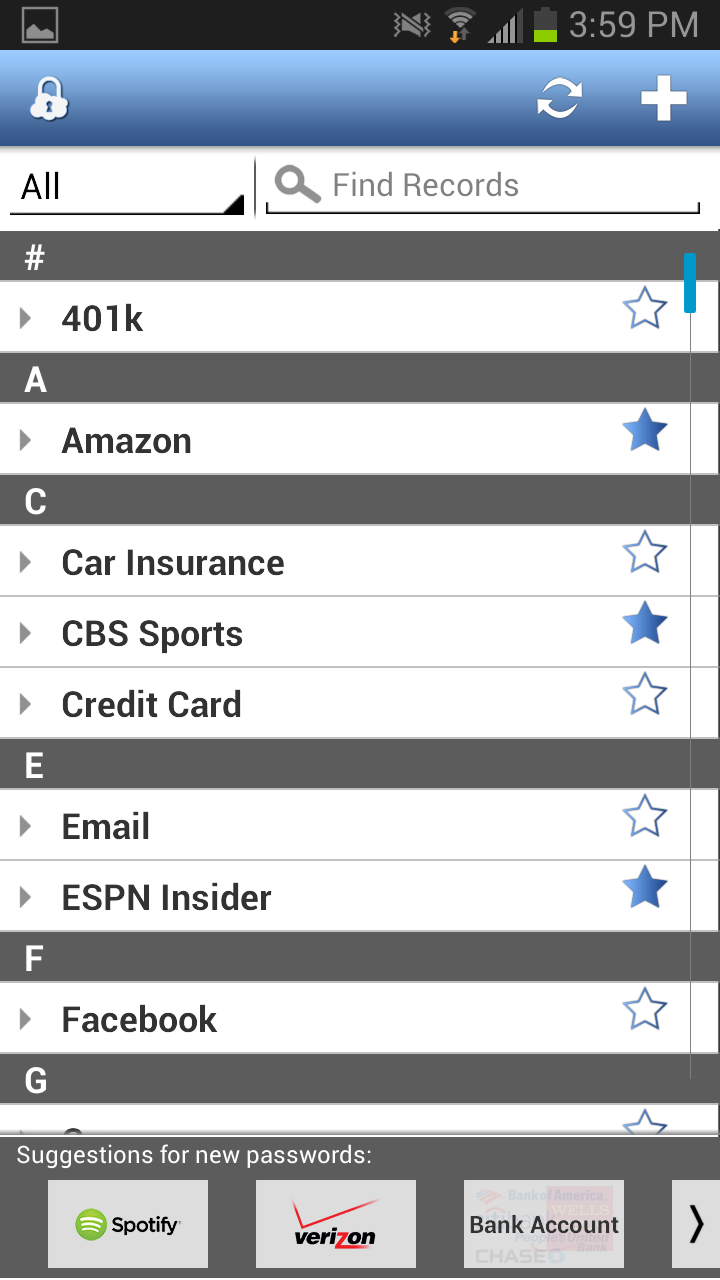The image size is (720, 1280).
Task: Focus the Find Records search field
Action: (x=482, y=186)
